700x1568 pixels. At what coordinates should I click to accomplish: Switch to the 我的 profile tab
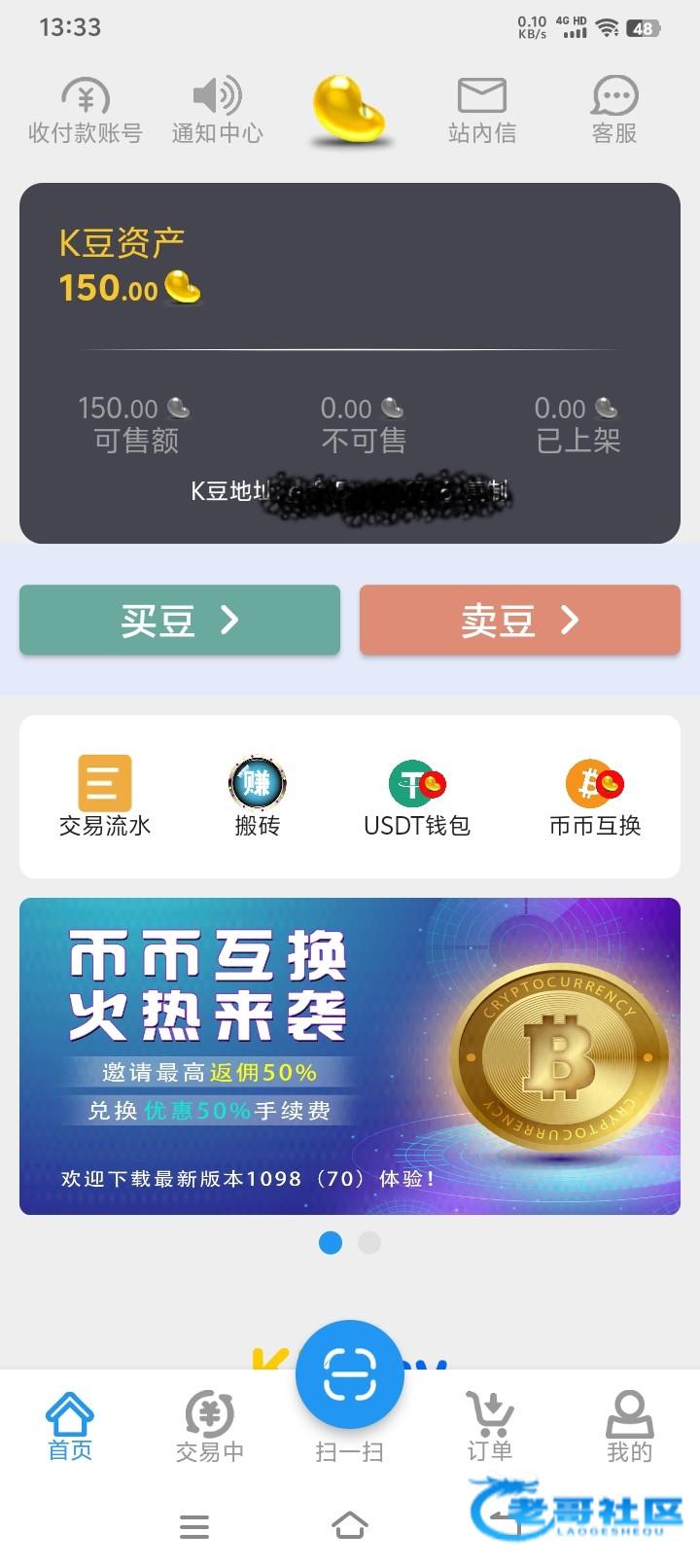pyautogui.click(x=630, y=1427)
